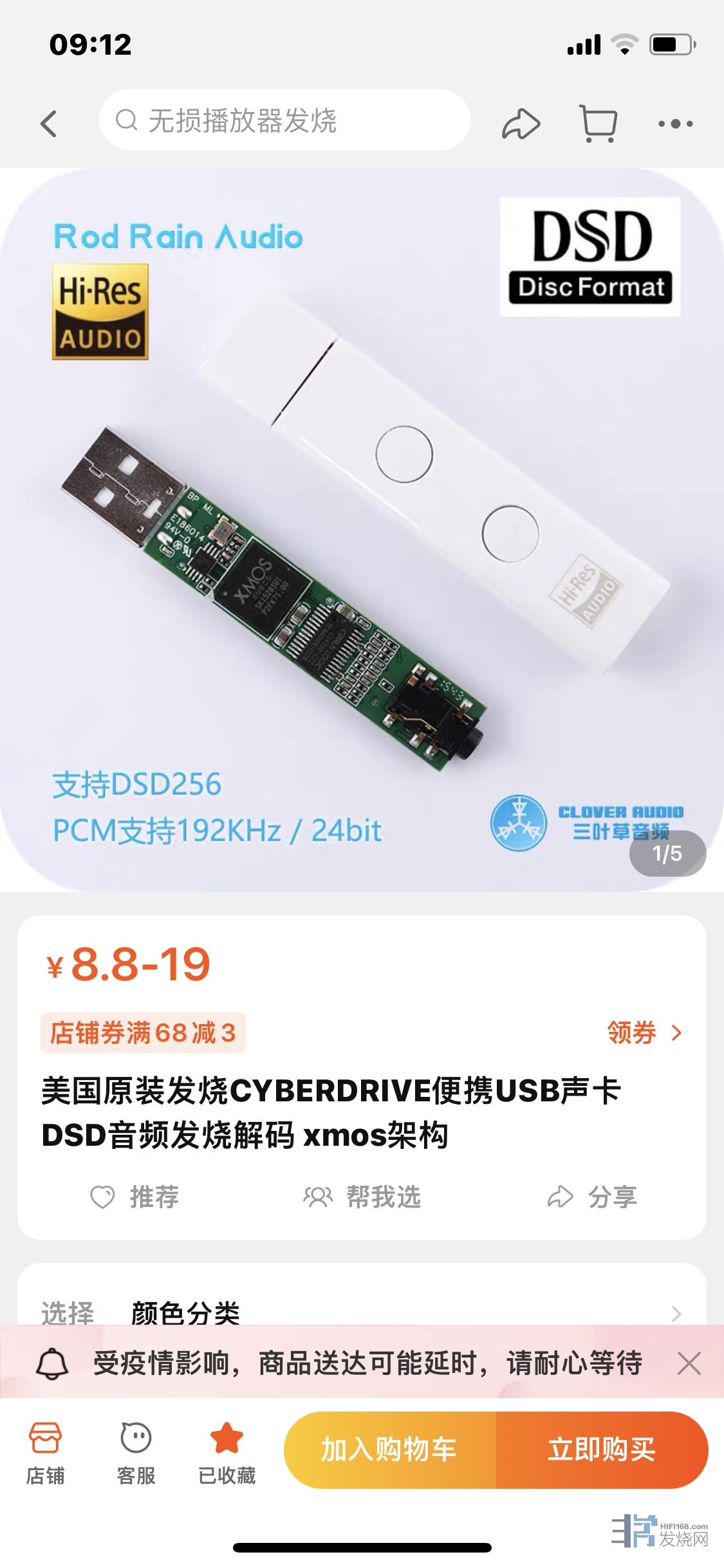Open the three-dot overflow menu
724x1568 pixels.
coord(675,124)
